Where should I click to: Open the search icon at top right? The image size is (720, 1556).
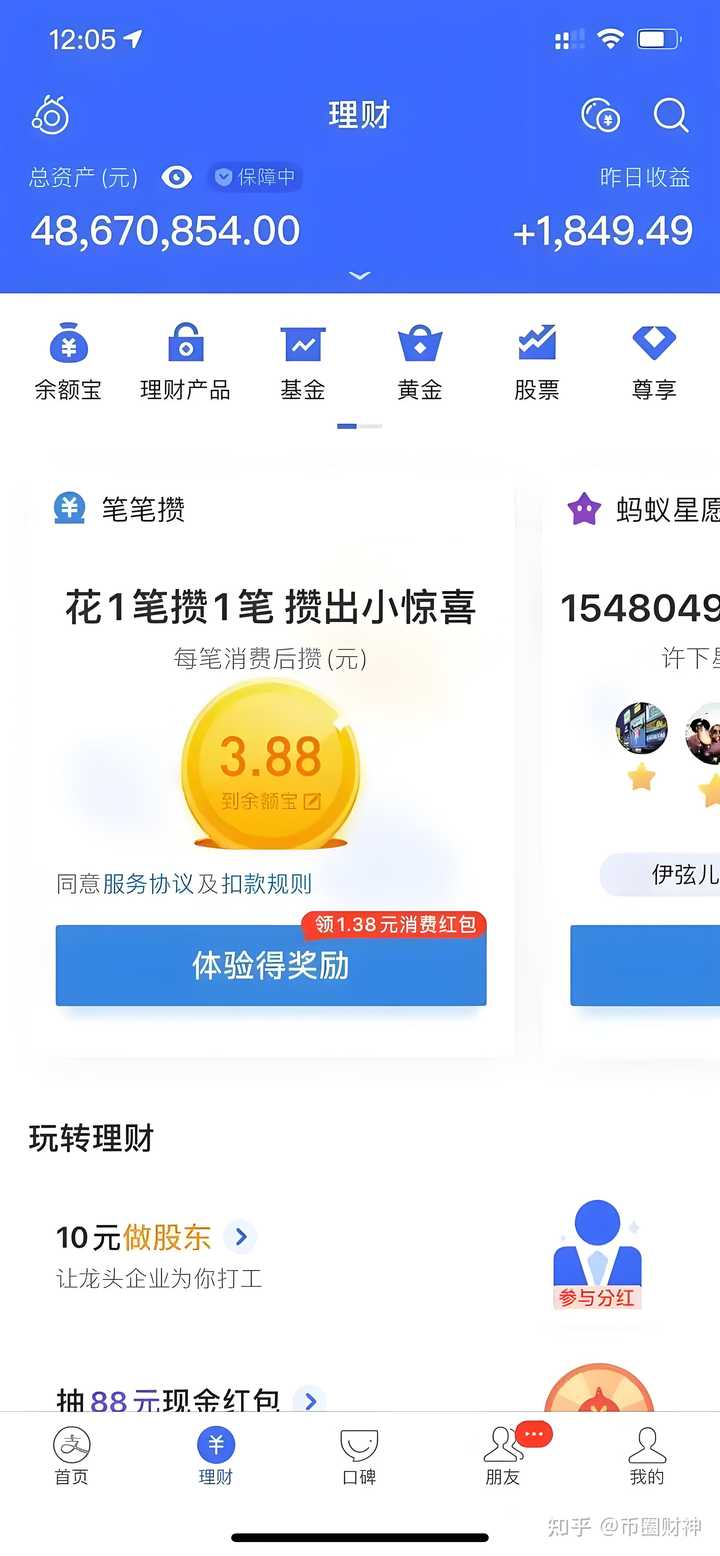point(670,116)
